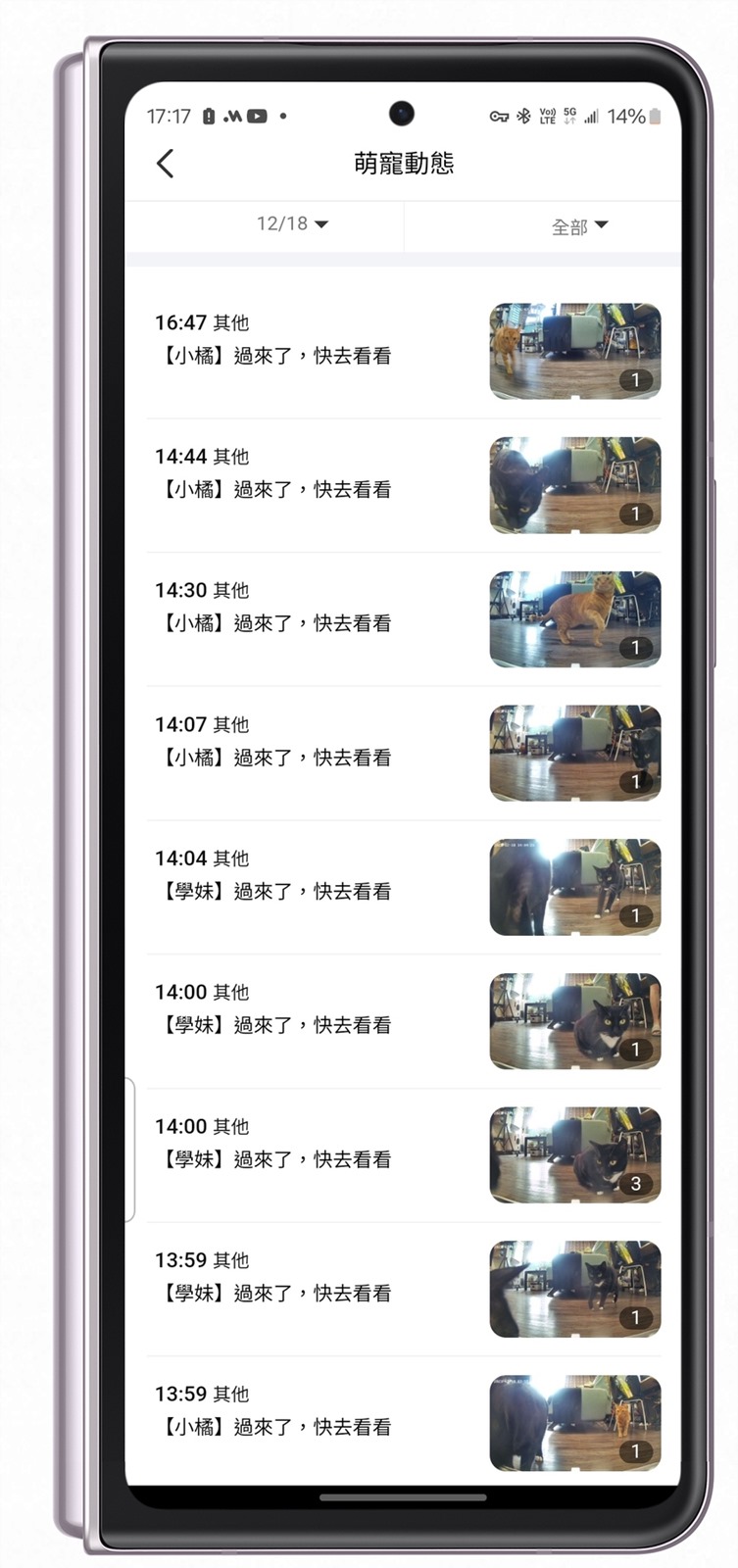Expand the 全部 filter dropdown
Viewport: 738px width, 1568px height.
click(578, 226)
